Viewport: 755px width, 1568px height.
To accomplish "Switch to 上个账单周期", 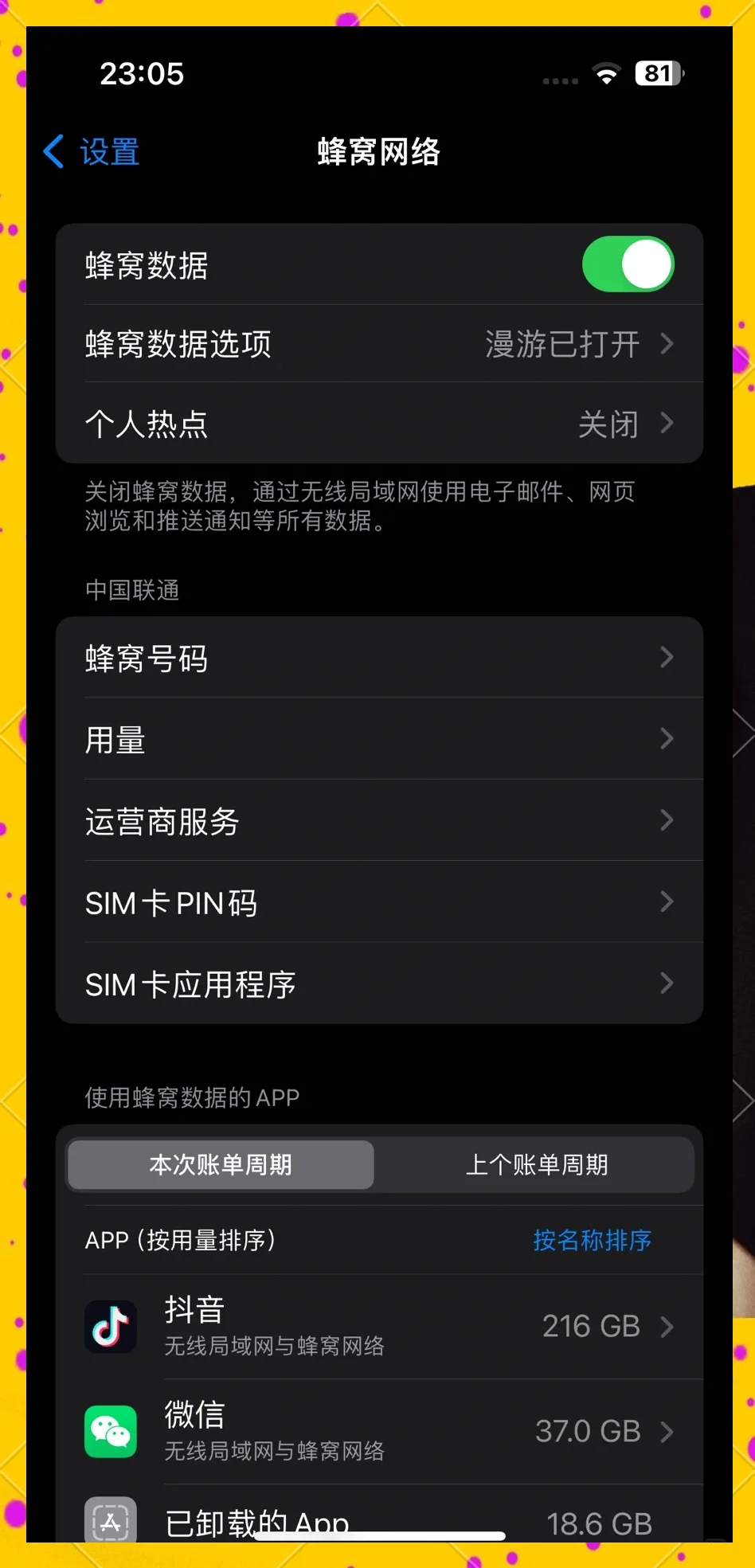I will (536, 1164).
